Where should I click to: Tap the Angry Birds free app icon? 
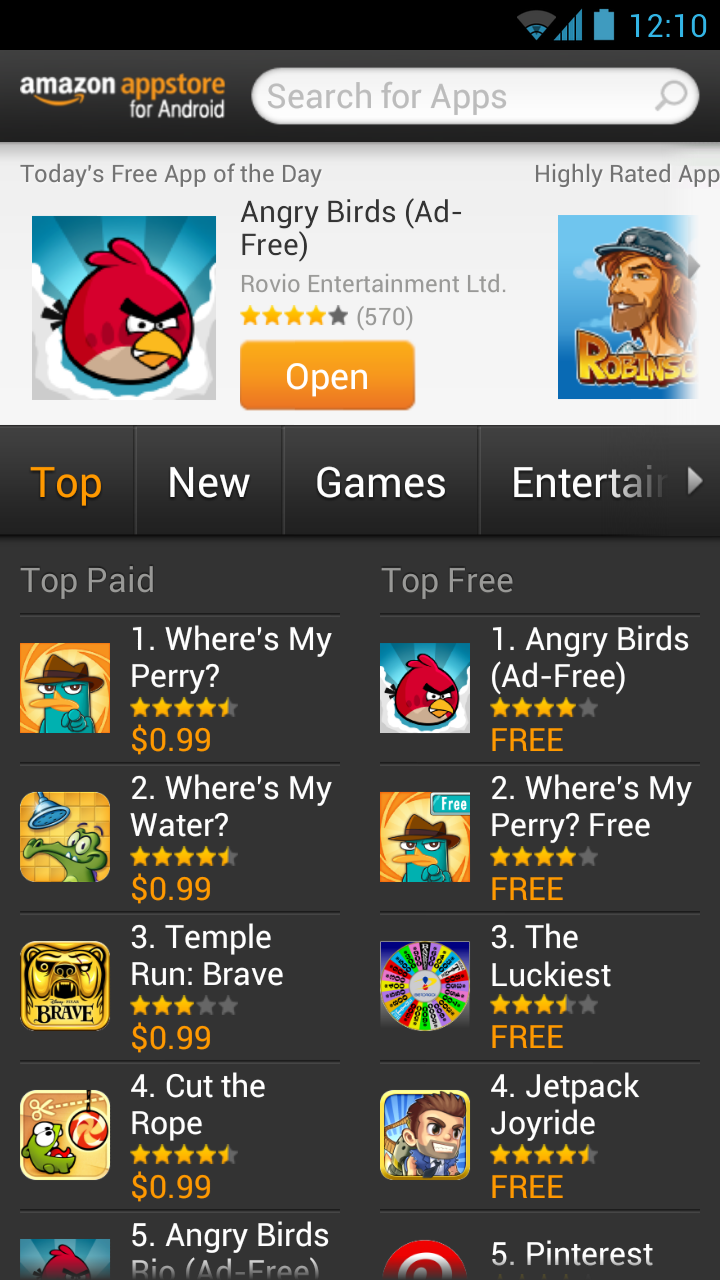124,307
